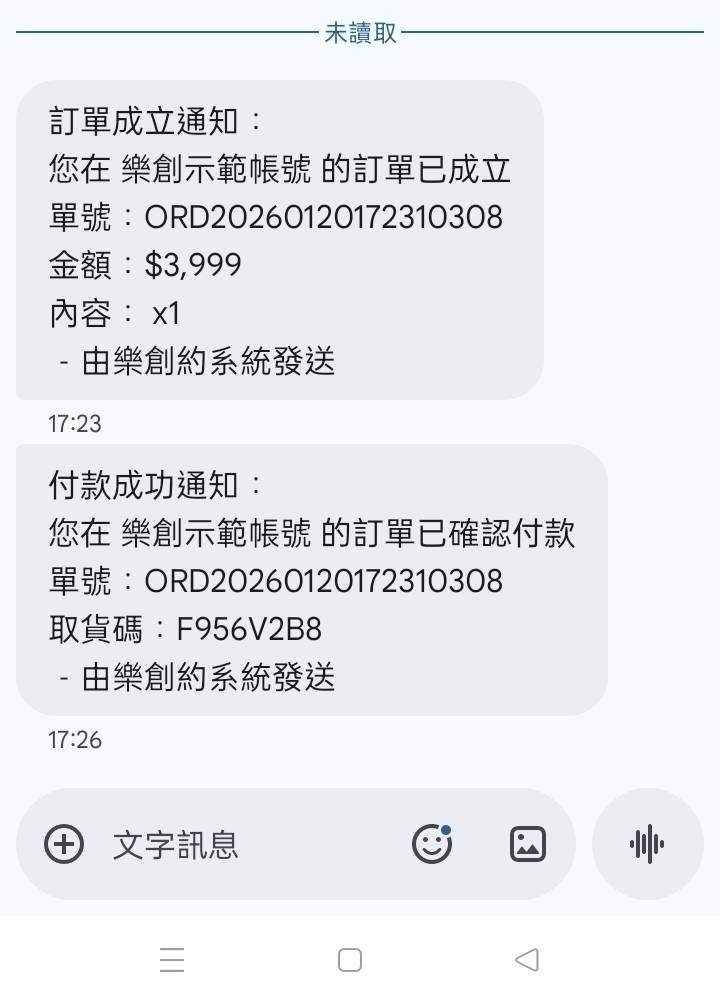Open the plus attachment menu
Viewport: 720px width, 1003px height.
tap(64, 845)
